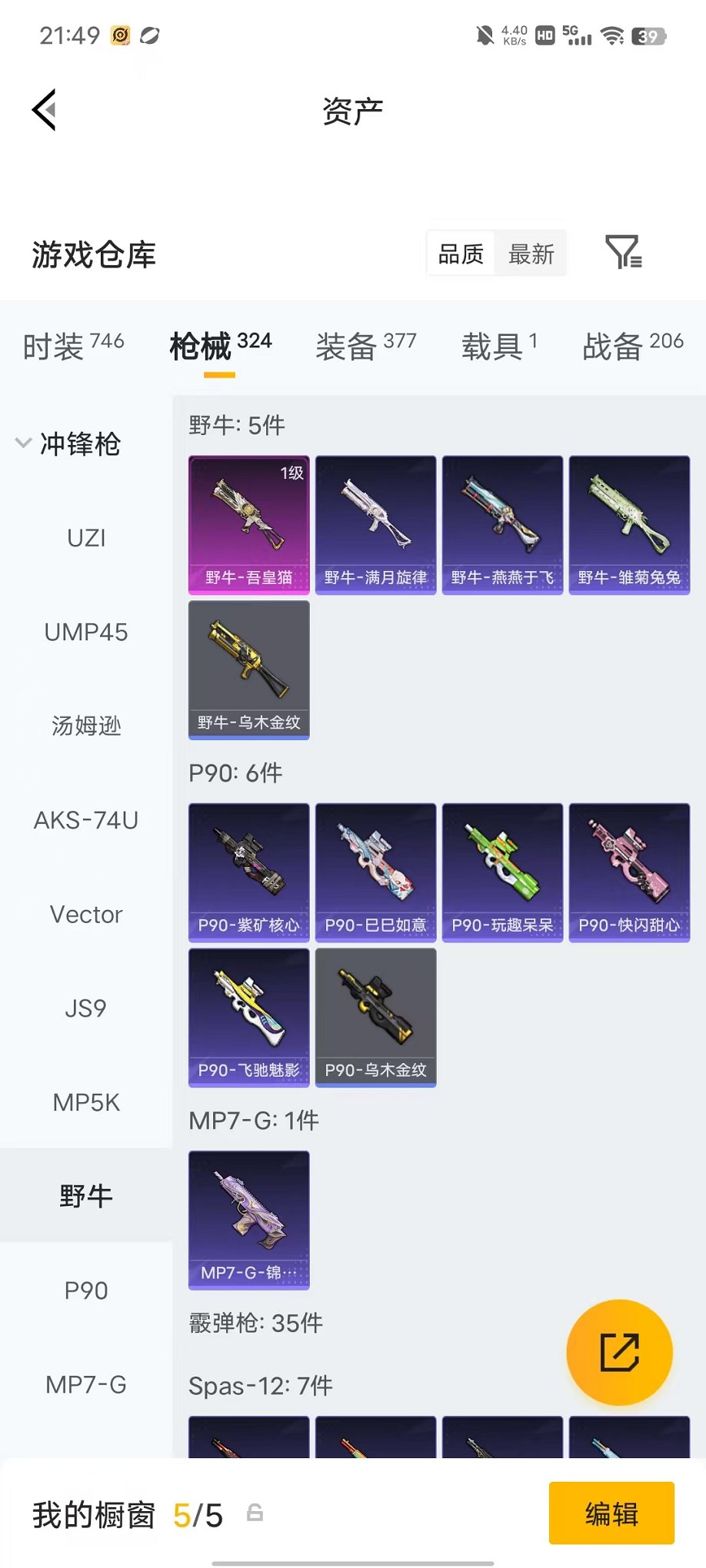Open the P90-玩趣呆呆 skin

(503, 872)
